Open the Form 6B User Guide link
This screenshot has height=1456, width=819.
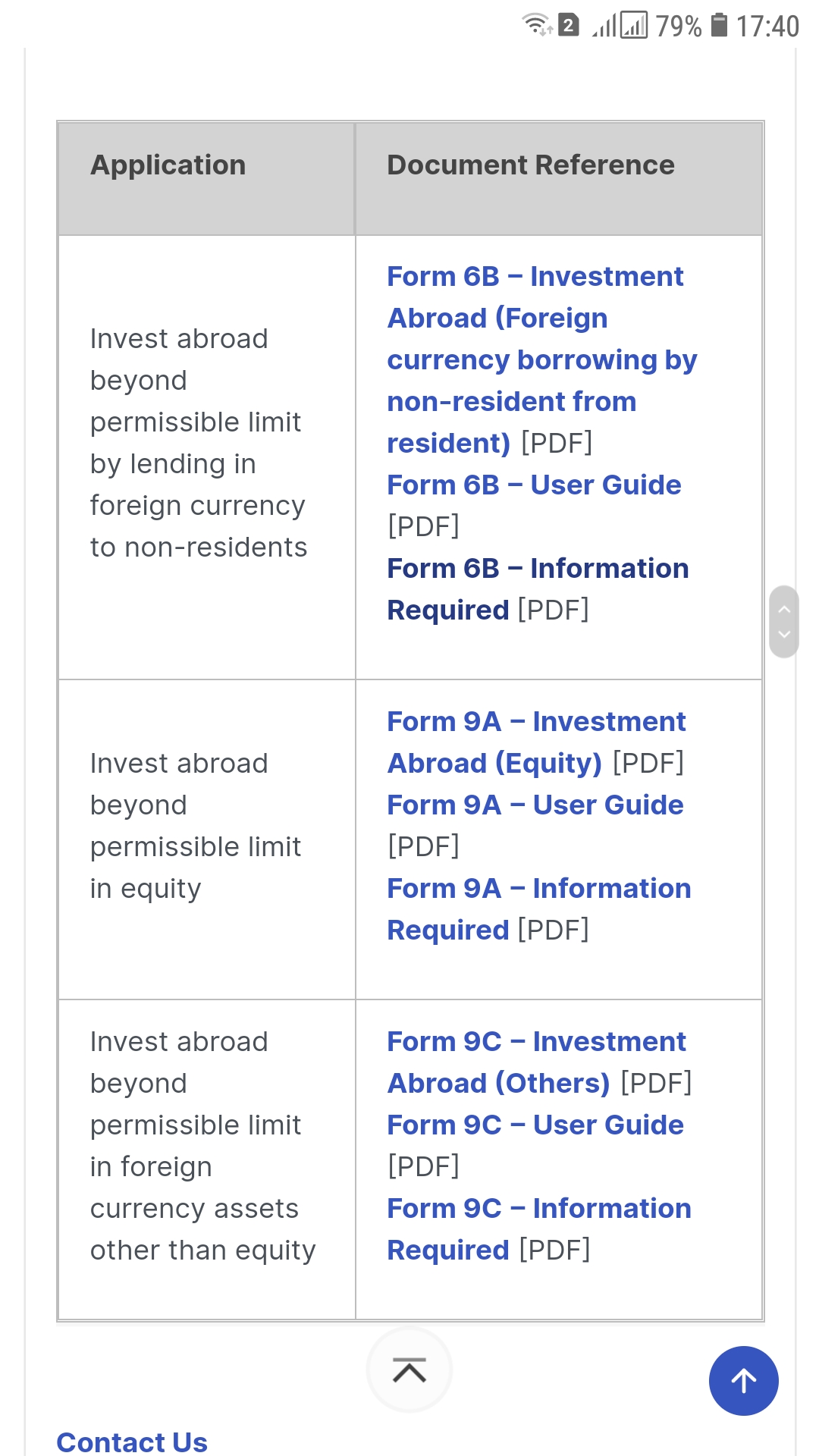click(534, 485)
